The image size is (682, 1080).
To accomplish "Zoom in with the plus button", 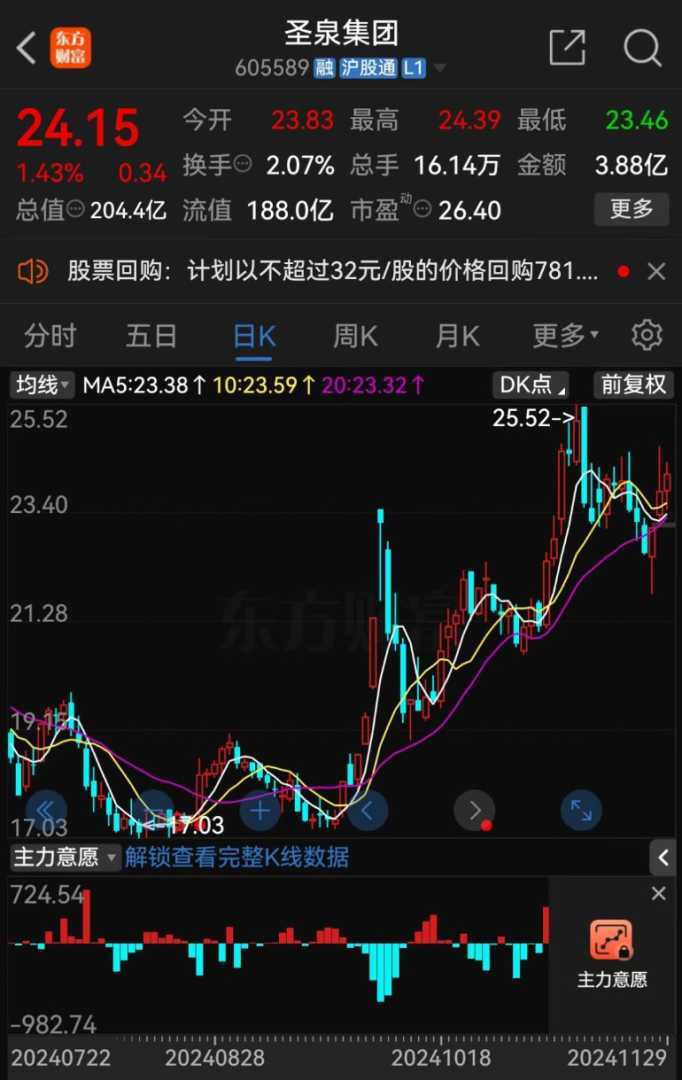I will coord(261,810).
